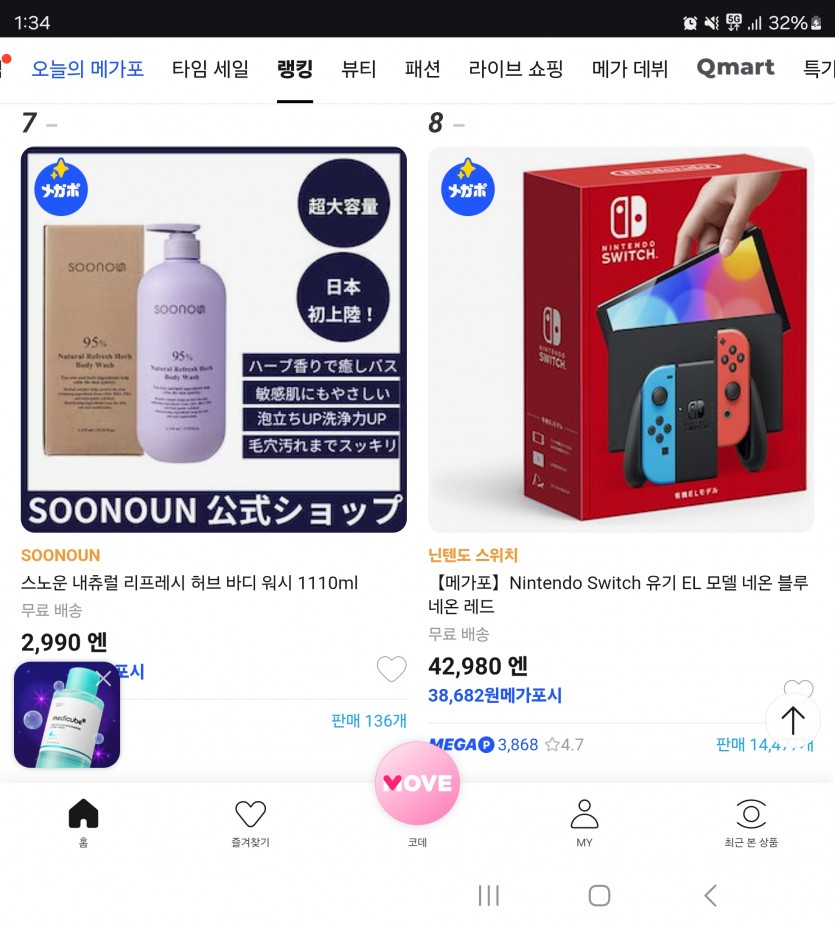
Task: Open the MY page
Action: point(584,823)
